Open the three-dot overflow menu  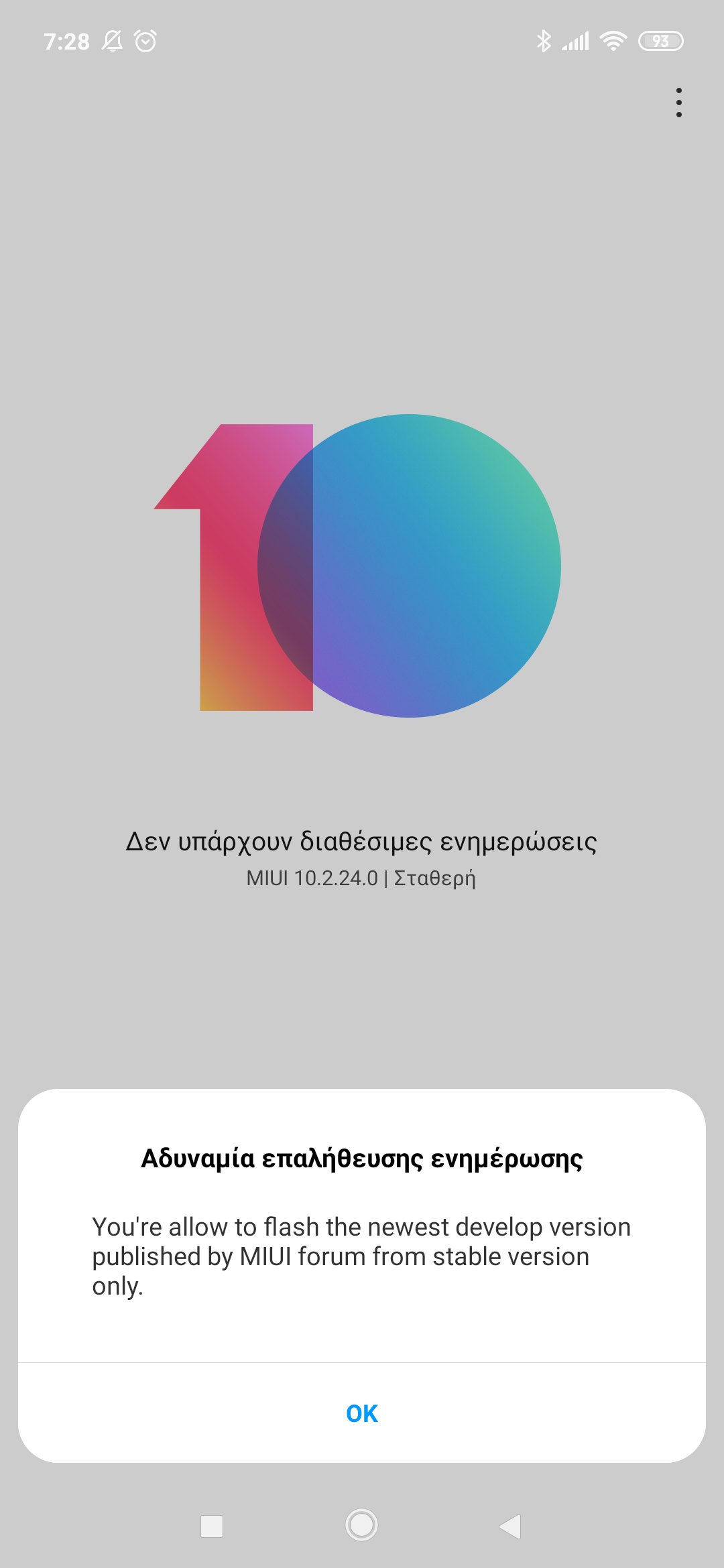coord(679,103)
